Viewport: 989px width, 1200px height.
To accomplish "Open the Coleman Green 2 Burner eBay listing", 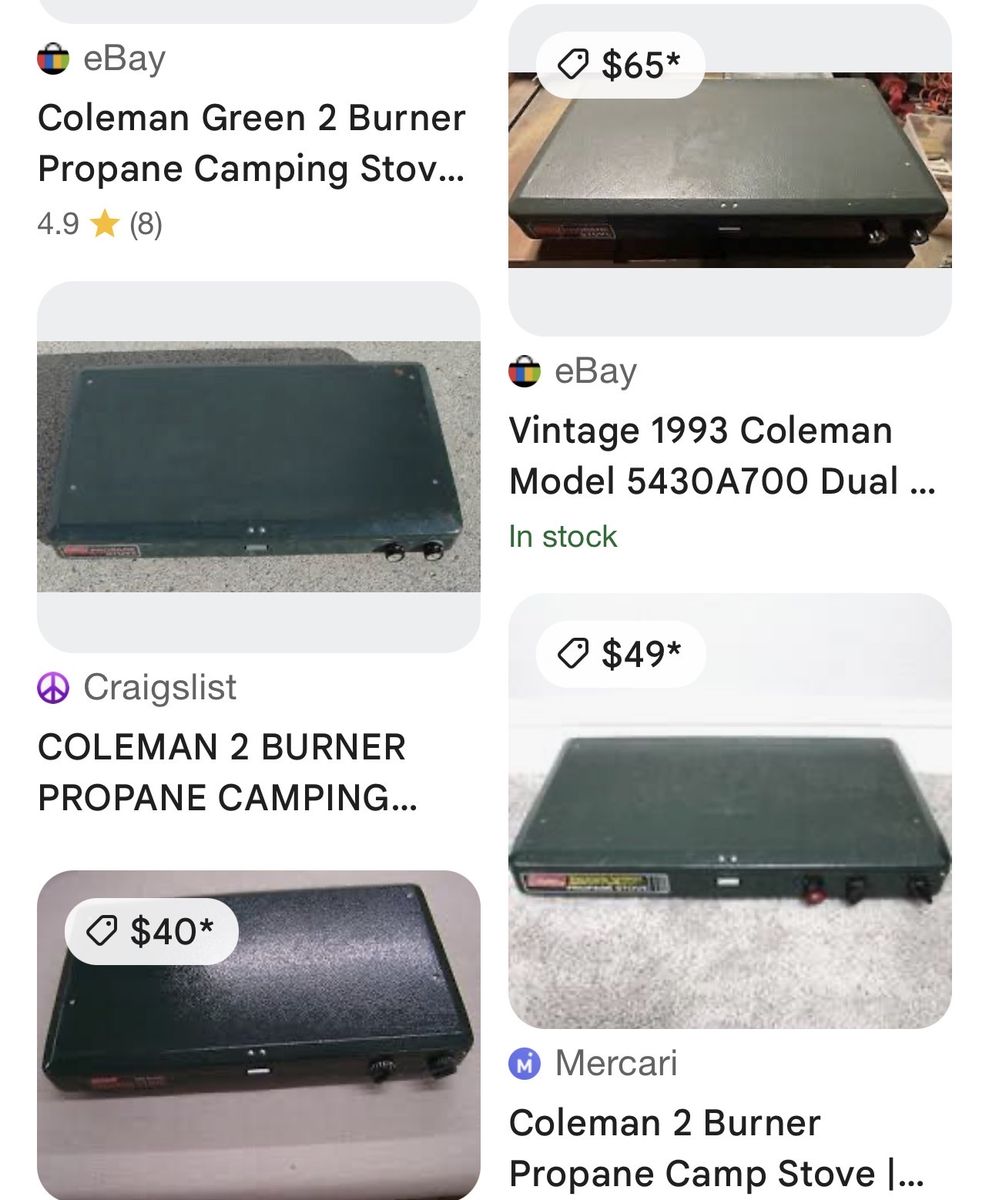I will pos(251,143).
